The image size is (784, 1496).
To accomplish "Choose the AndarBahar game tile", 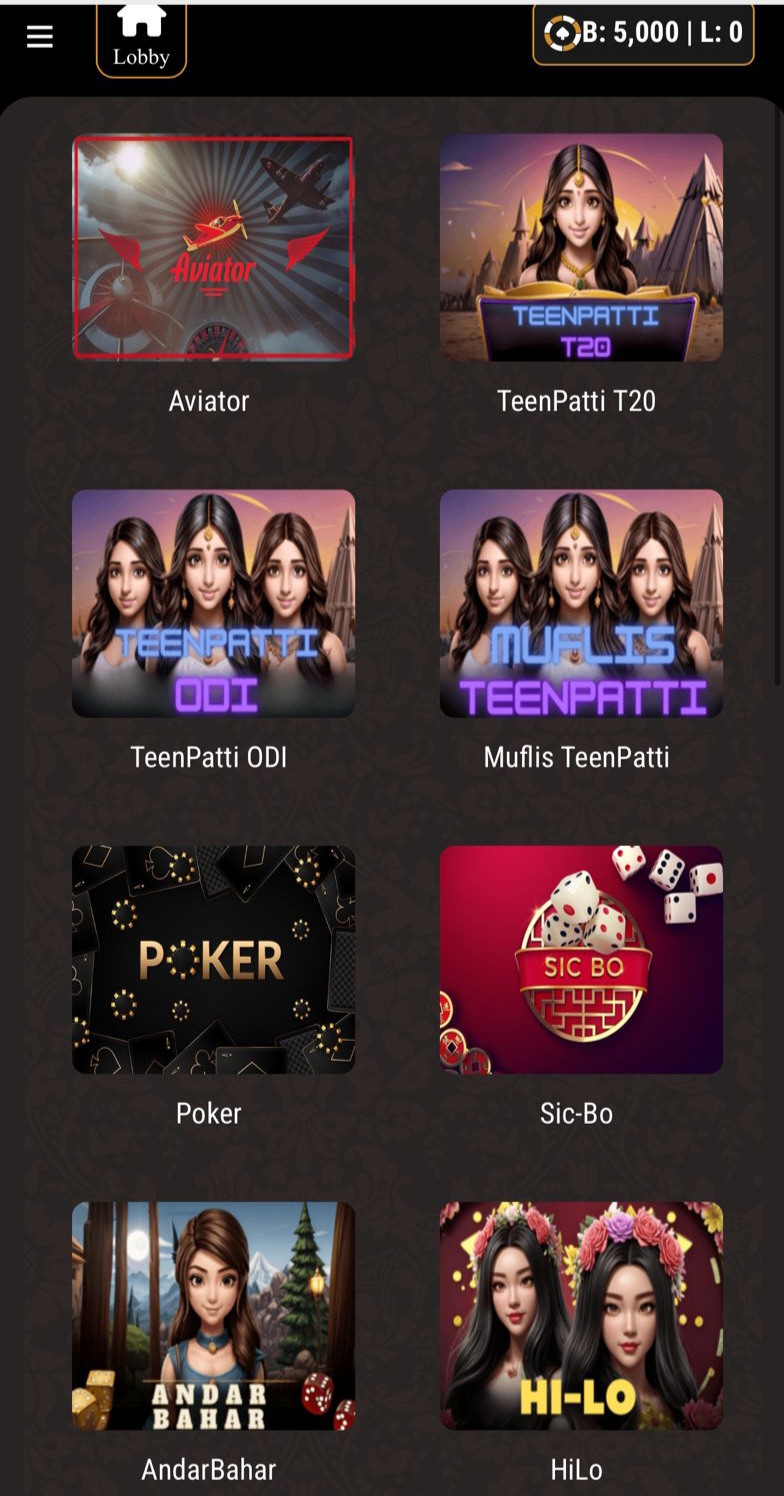I will 213,1315.
